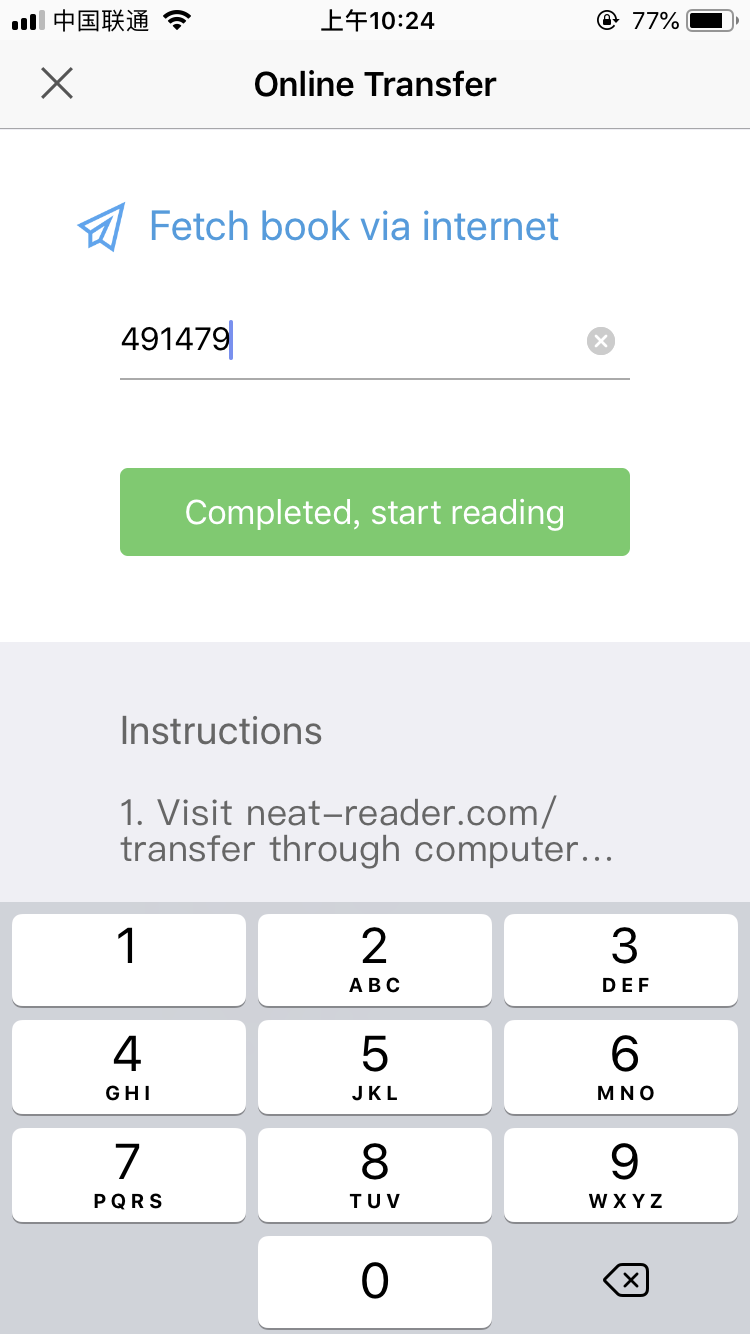
Task: Delete last digit with keypad backspace
Action: 626,1280
